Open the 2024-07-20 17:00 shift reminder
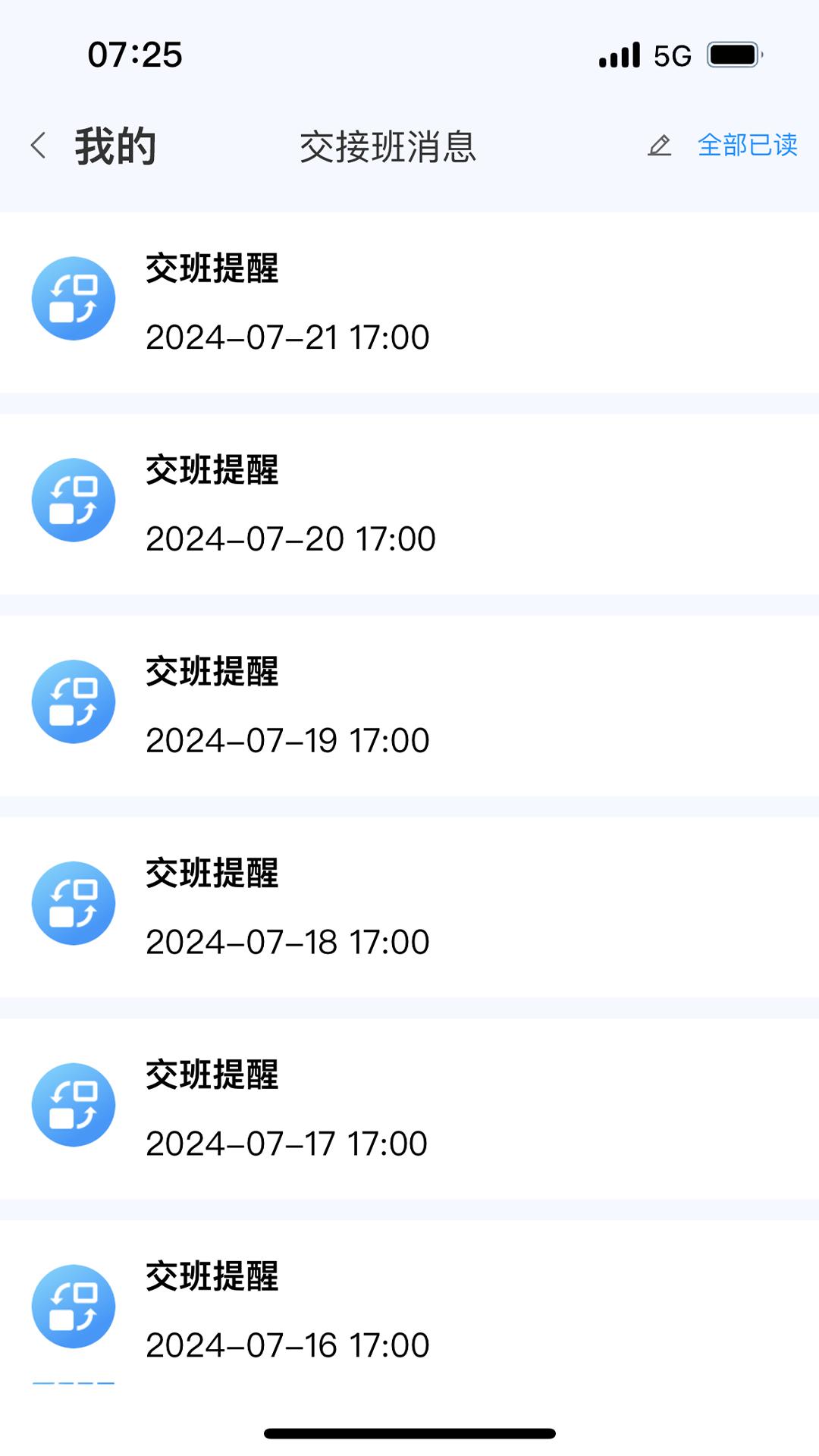Screen dimensions: 819x1456 click(290, 539)
